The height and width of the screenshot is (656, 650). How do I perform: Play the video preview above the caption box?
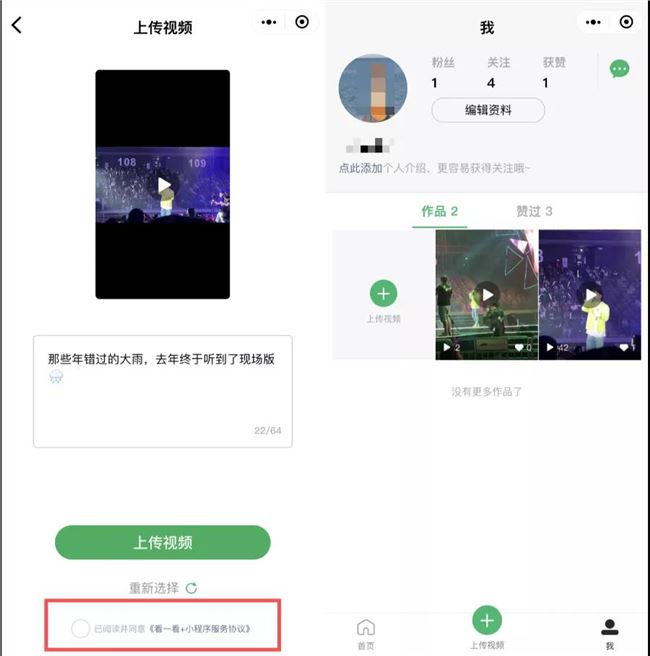pos(163,184)
